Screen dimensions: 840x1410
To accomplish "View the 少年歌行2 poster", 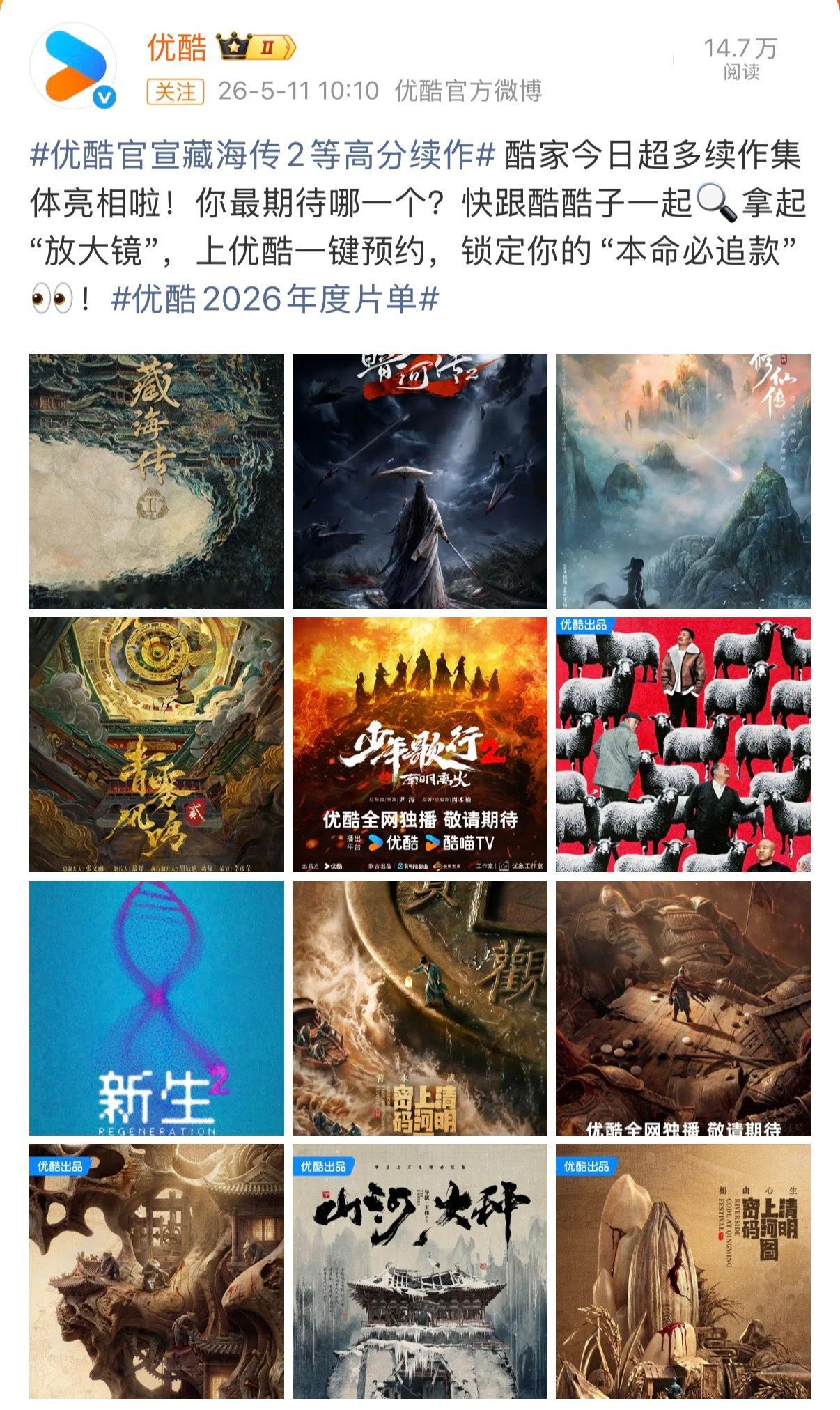I will coord(420,745).
